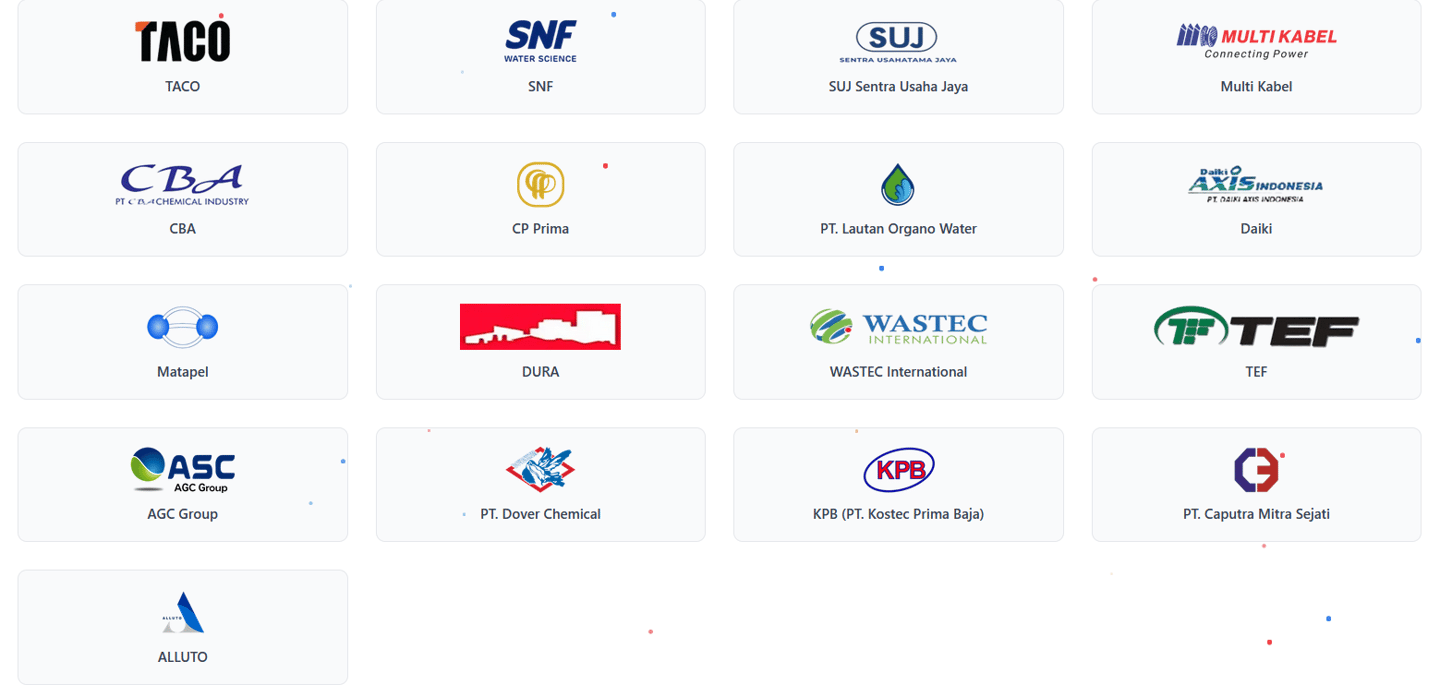Open the SUJ Sentra Usaha Jaya card
The width and height of the screenshot is (1440, 697).
898,57
